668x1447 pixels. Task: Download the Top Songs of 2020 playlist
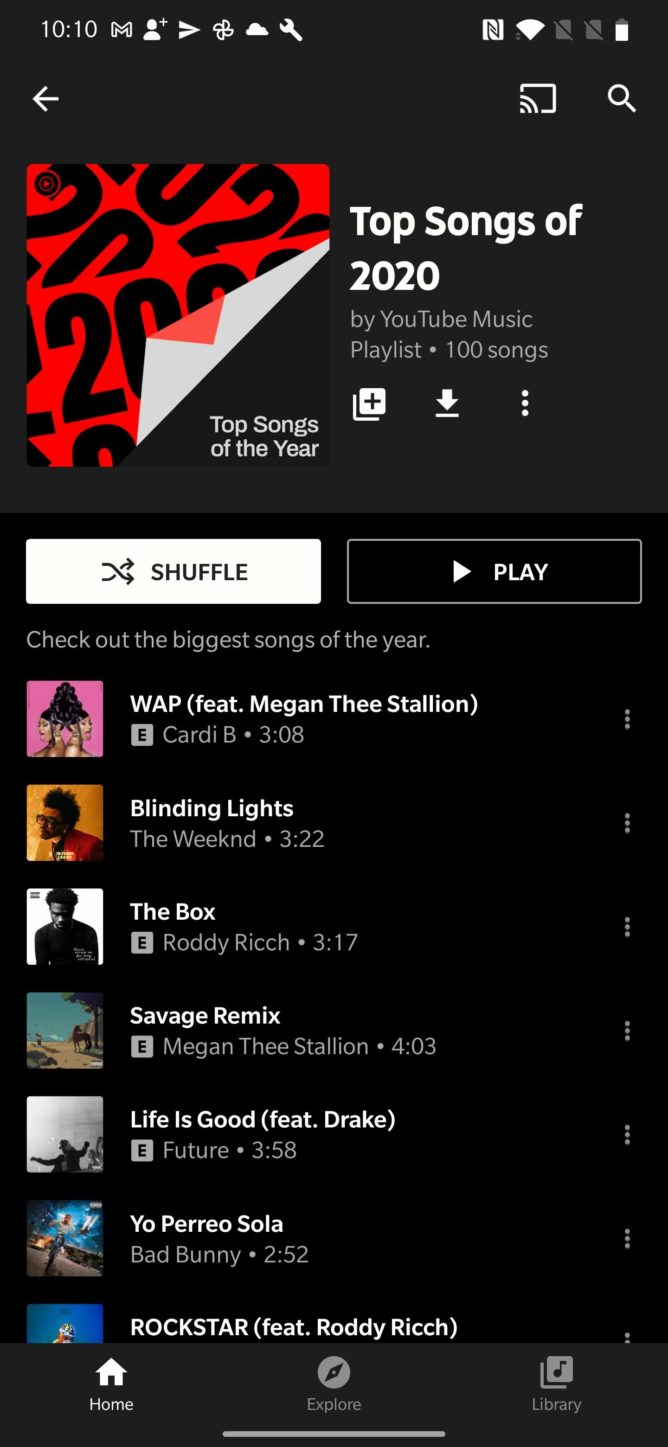click(447, 403)
